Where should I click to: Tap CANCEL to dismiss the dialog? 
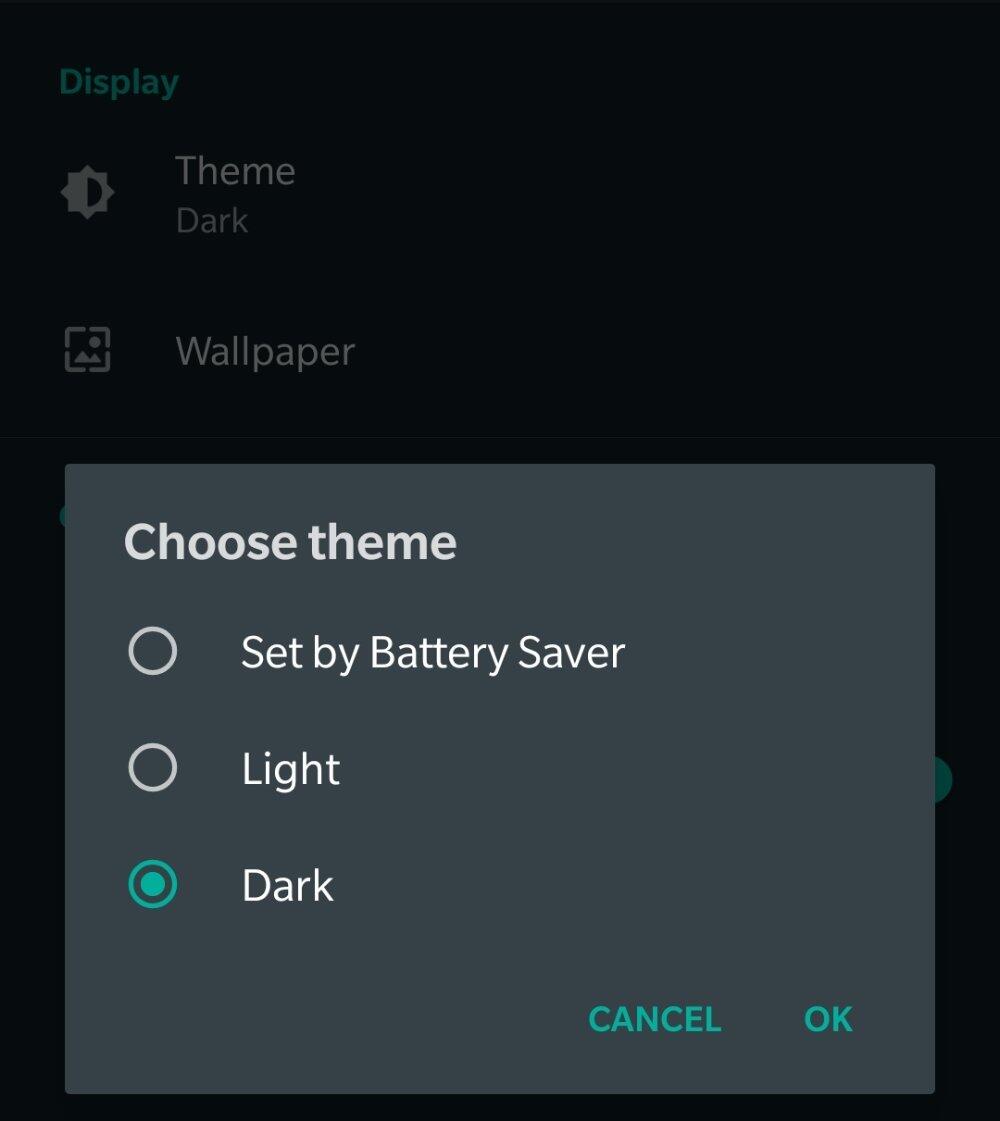click(655, 1019)
